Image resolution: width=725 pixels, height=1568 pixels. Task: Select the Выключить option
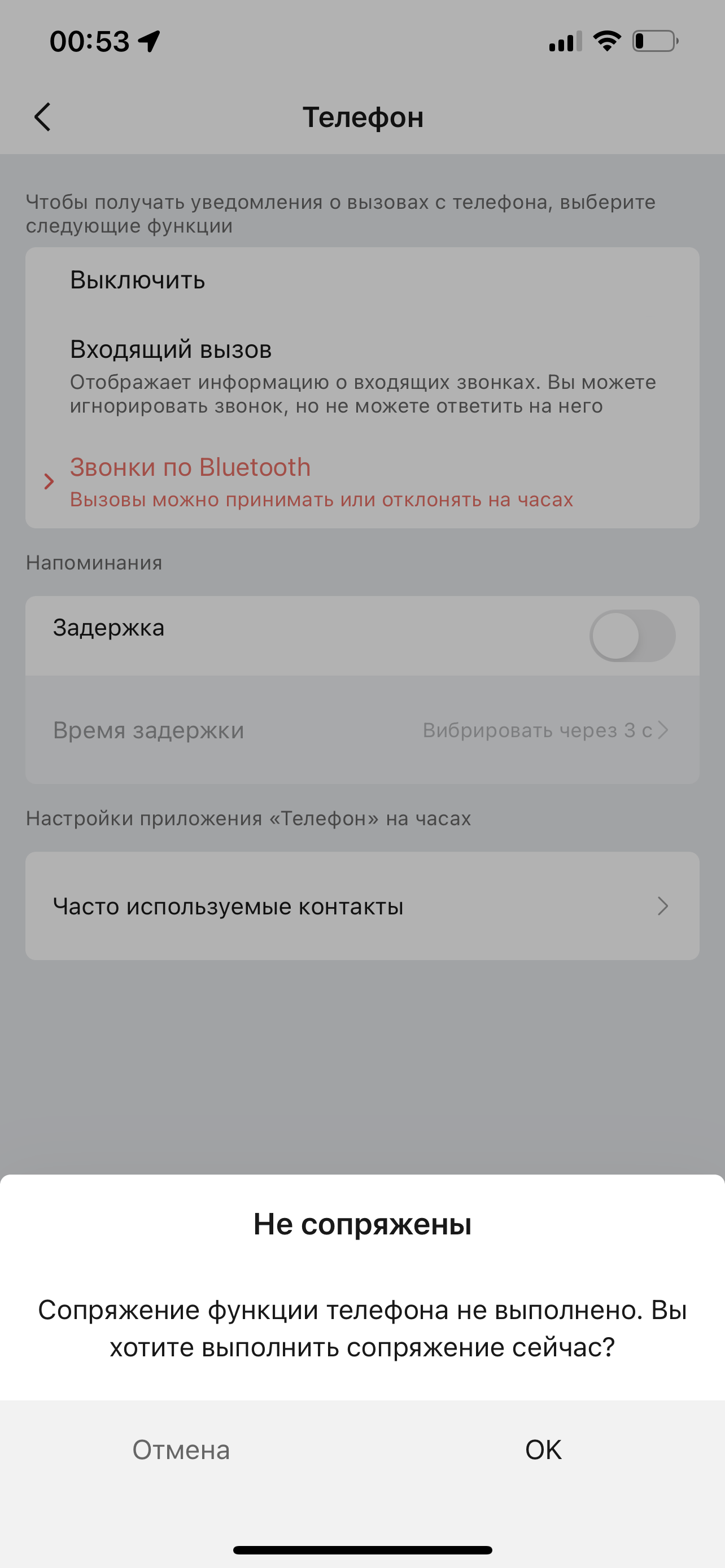138,280
